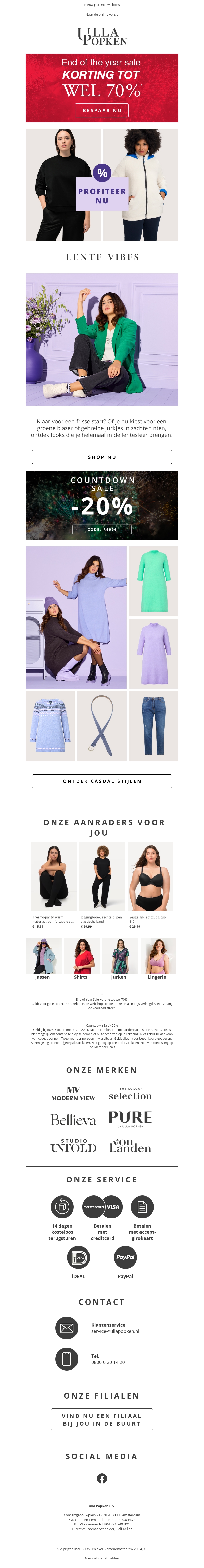Open the Countdown Sale -20% banner
This screenshot has width=204, height=1568.
(x=102, y=505)
